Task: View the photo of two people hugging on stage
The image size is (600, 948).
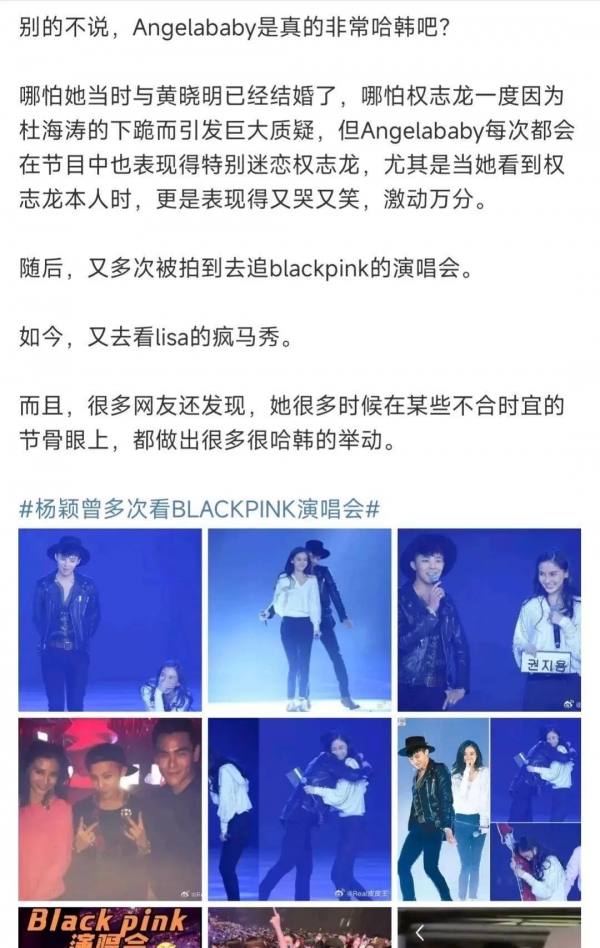Action: pos(299,808)
